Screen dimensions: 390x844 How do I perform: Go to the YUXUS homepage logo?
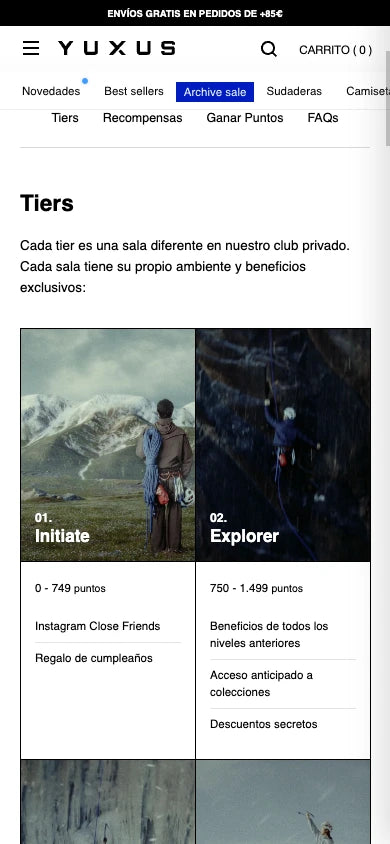pos(117,48)
